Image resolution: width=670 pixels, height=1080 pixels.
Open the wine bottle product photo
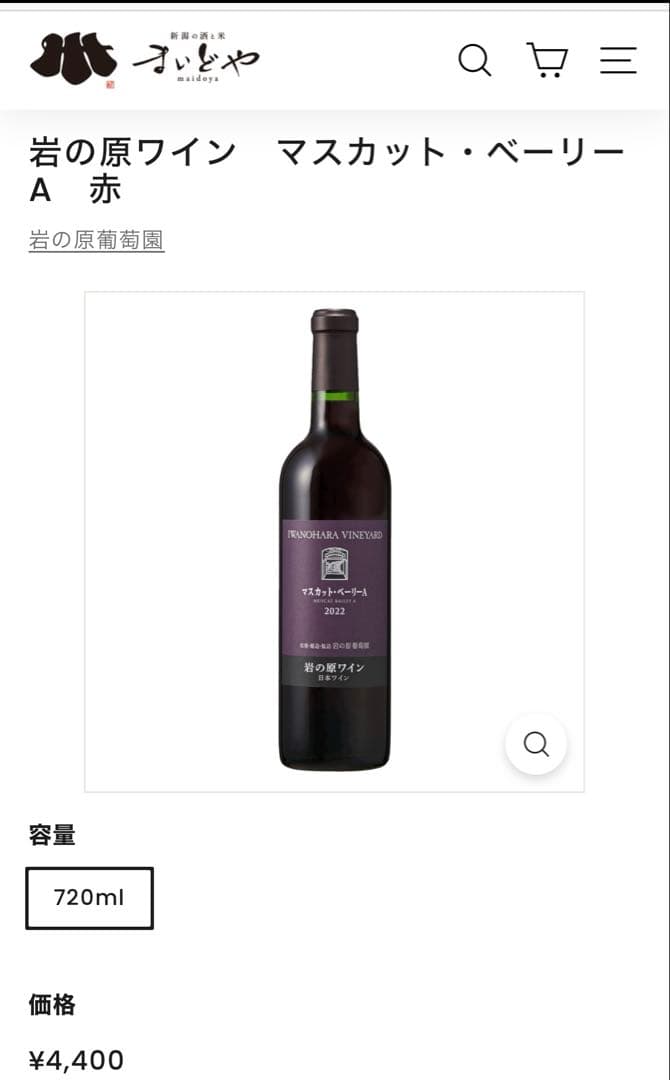coord(334,541)
